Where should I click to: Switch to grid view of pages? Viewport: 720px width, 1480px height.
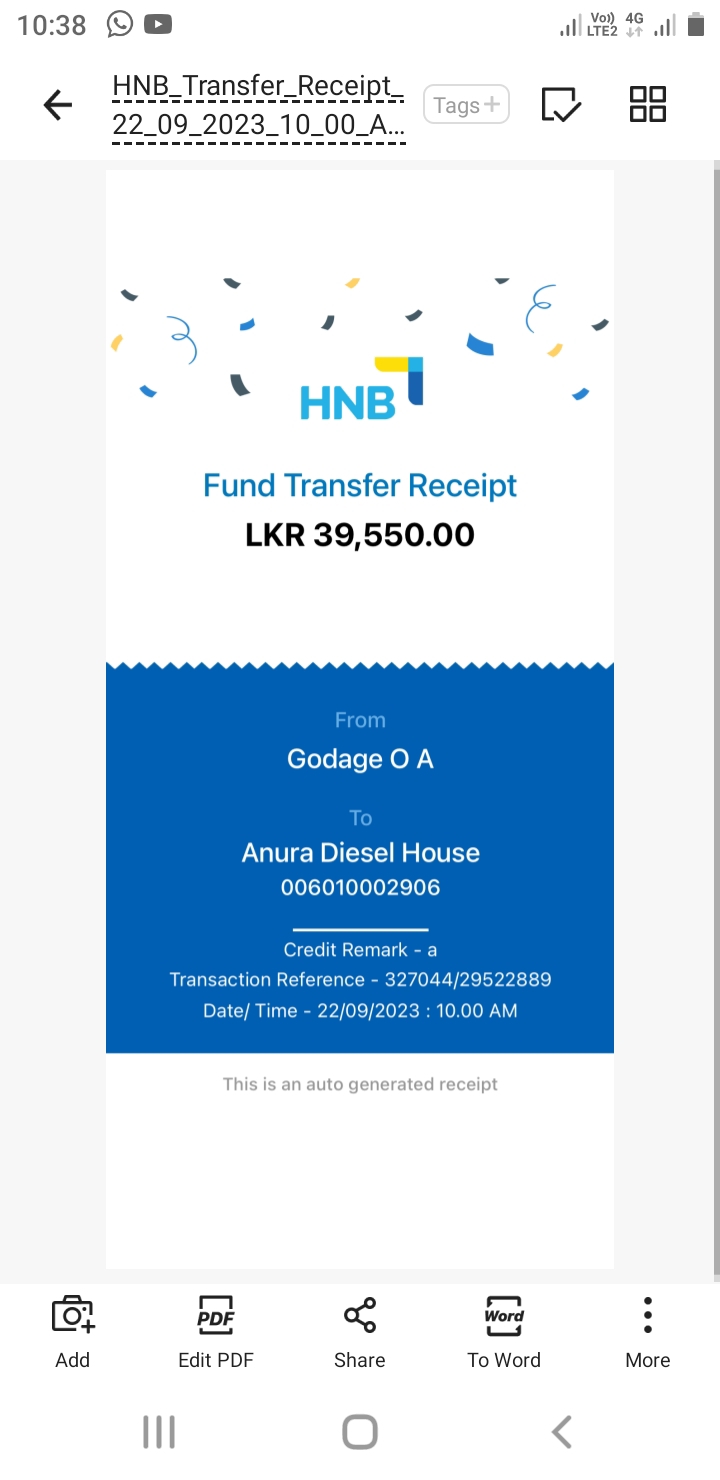pyautogui.click(x=647, y=104)
